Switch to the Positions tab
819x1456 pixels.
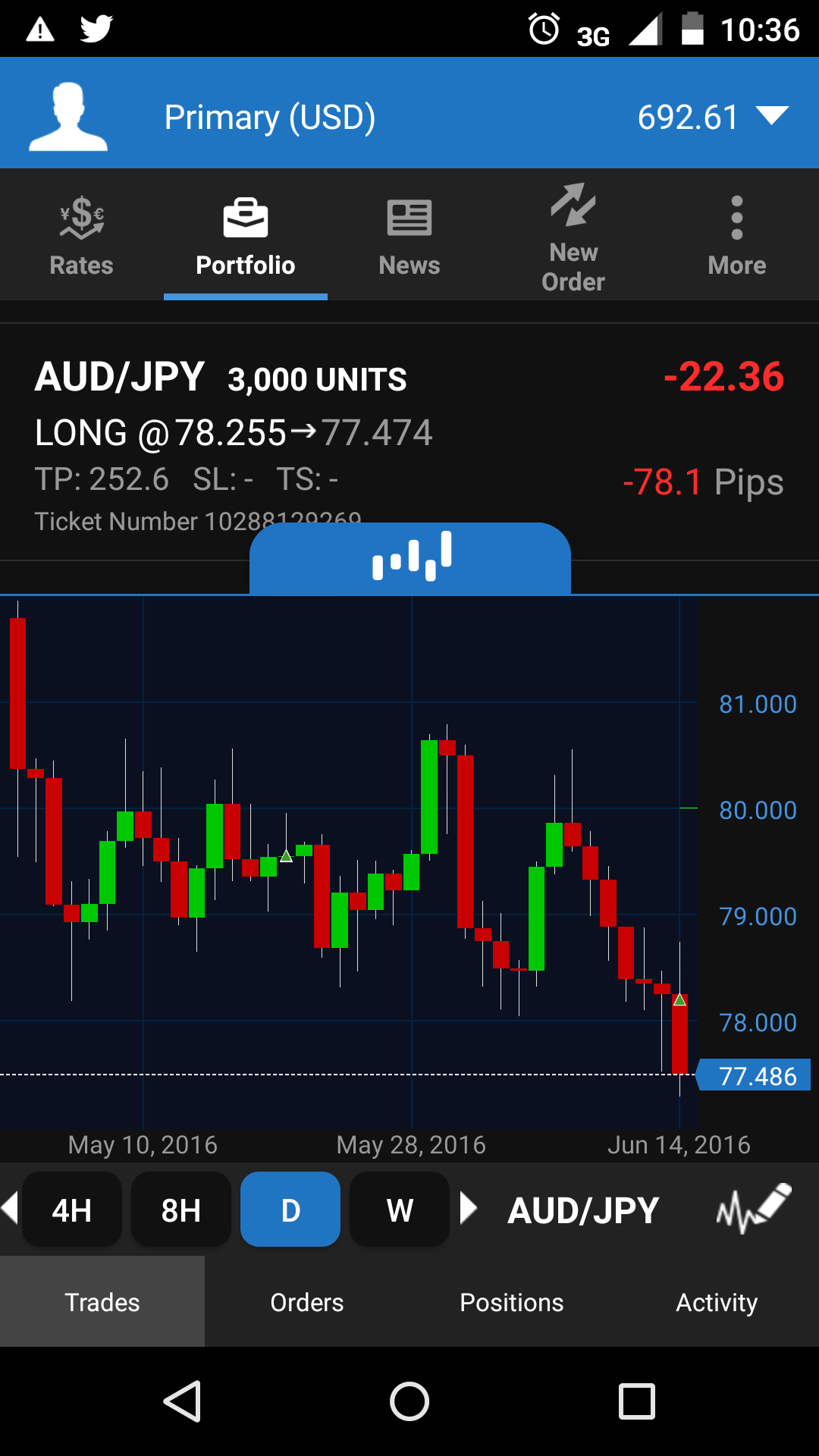pyautogui.click(x=512, y=1302)
